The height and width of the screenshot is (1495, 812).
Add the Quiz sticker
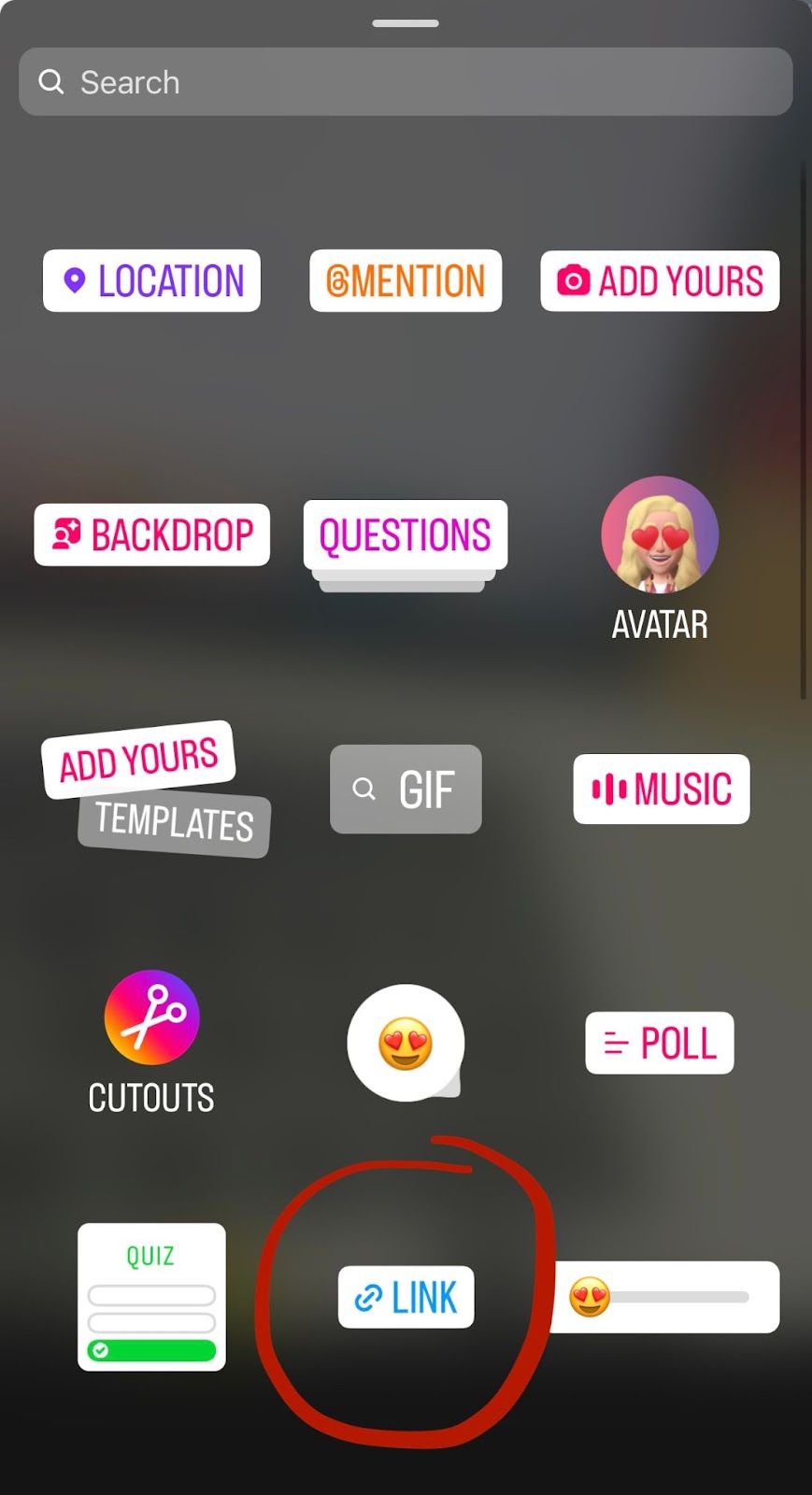tap(151, 1297)
